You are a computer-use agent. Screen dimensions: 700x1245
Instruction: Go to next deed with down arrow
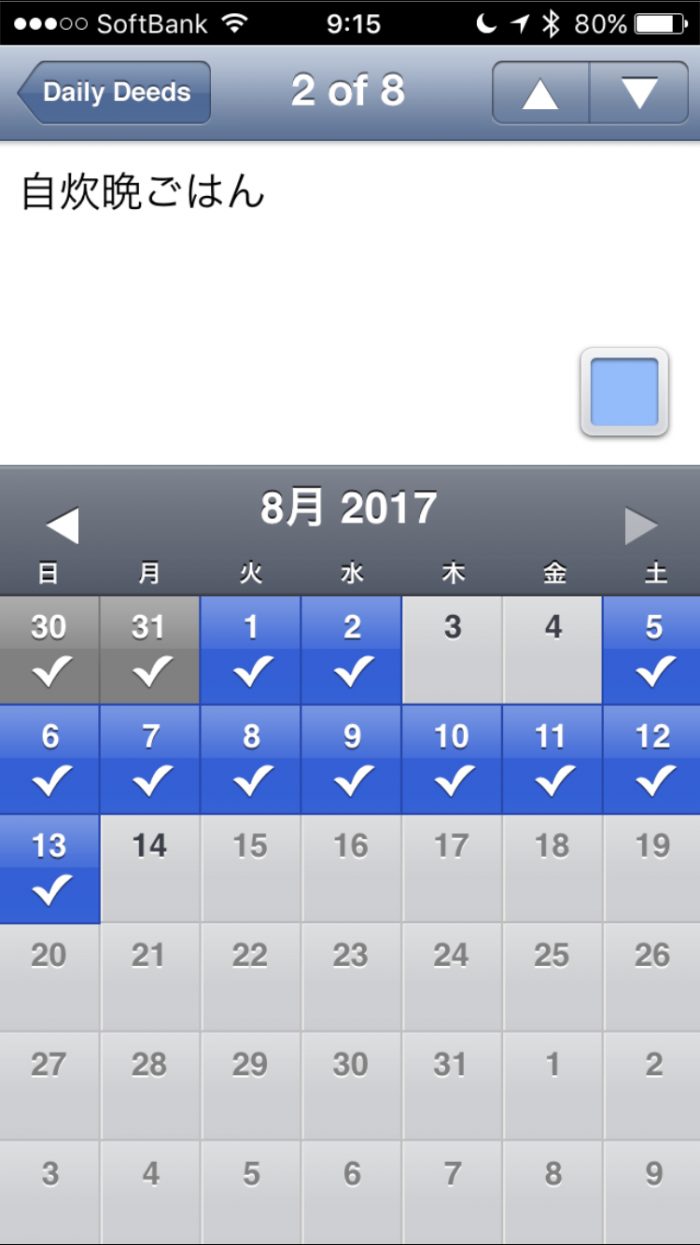coord(639,93)
